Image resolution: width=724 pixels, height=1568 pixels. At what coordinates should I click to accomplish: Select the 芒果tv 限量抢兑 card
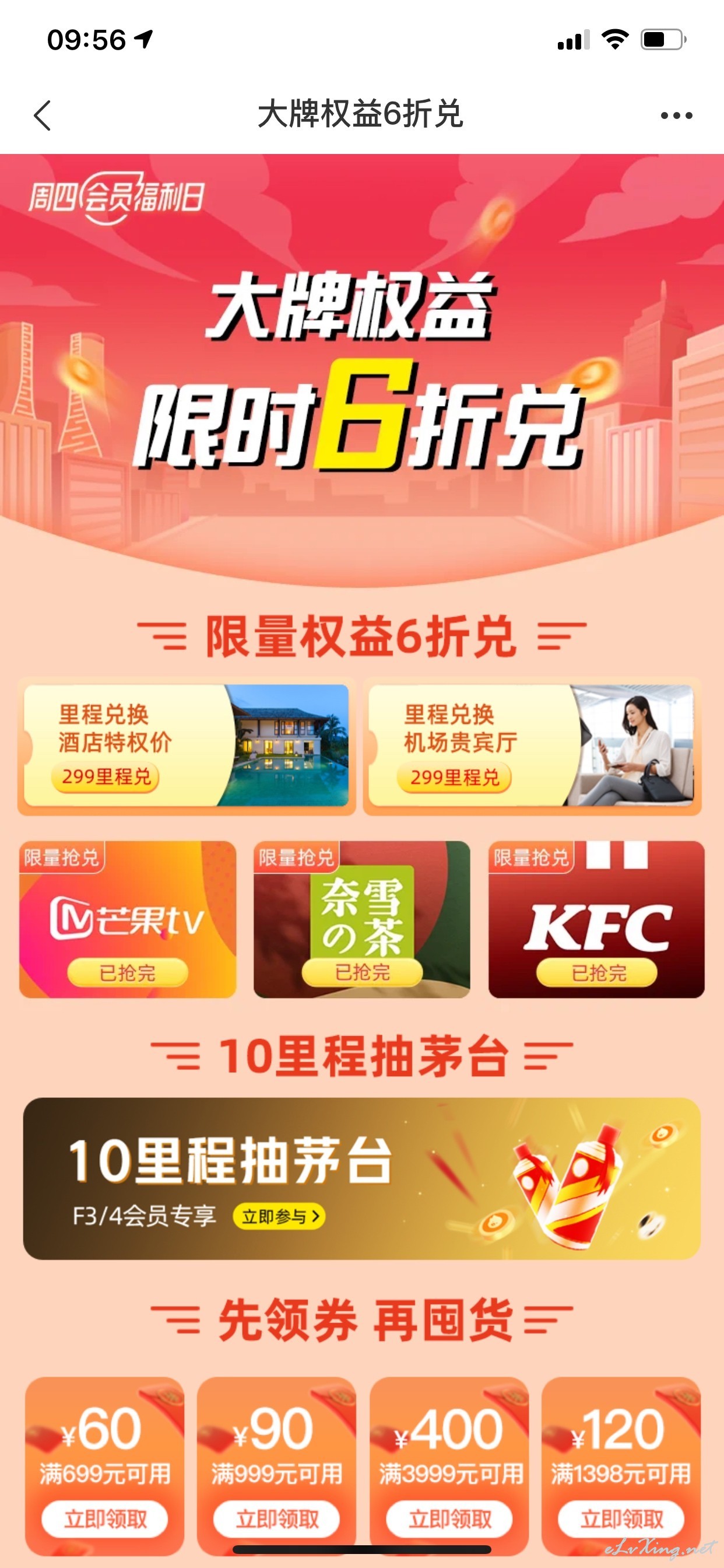click(x=128, y=919)
